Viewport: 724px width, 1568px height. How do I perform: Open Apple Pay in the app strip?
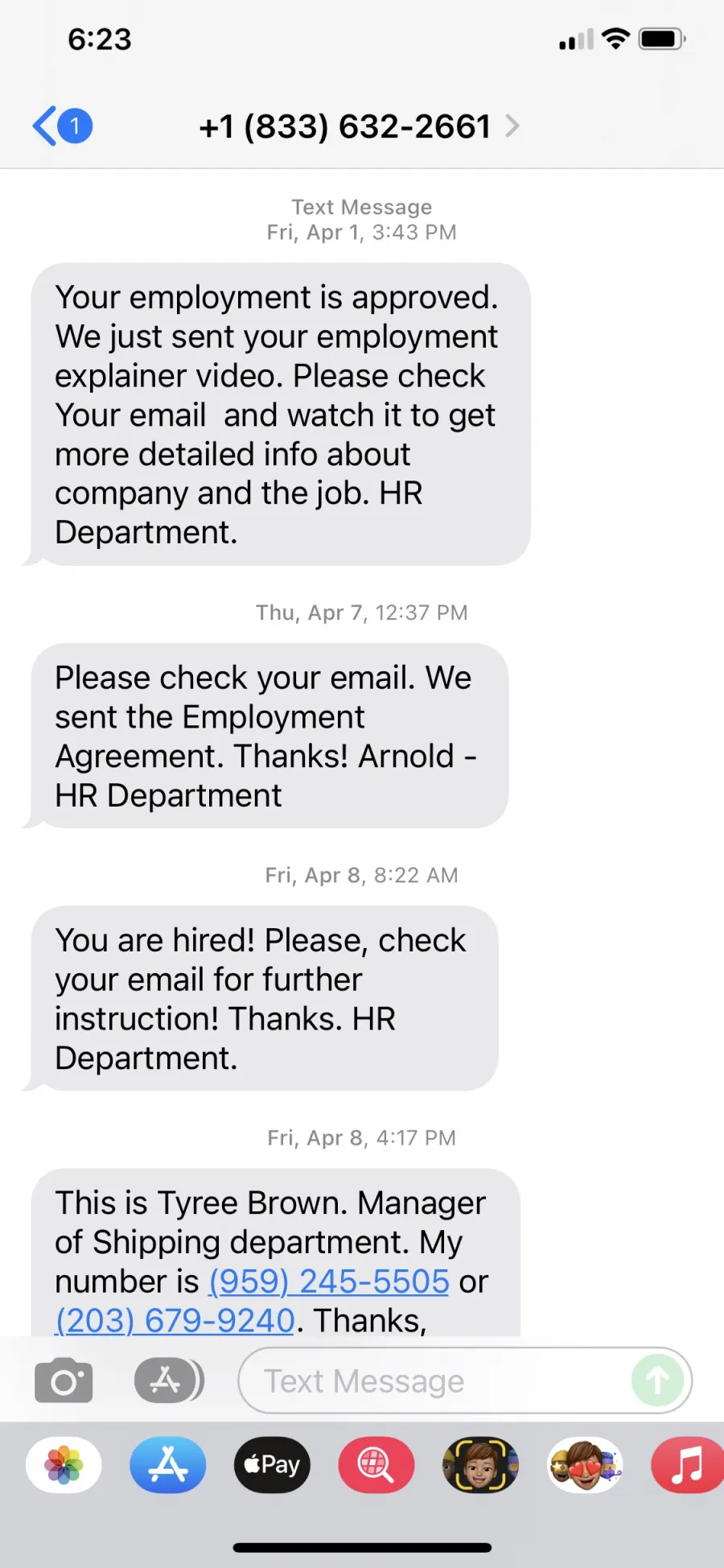coord(272,1465)
